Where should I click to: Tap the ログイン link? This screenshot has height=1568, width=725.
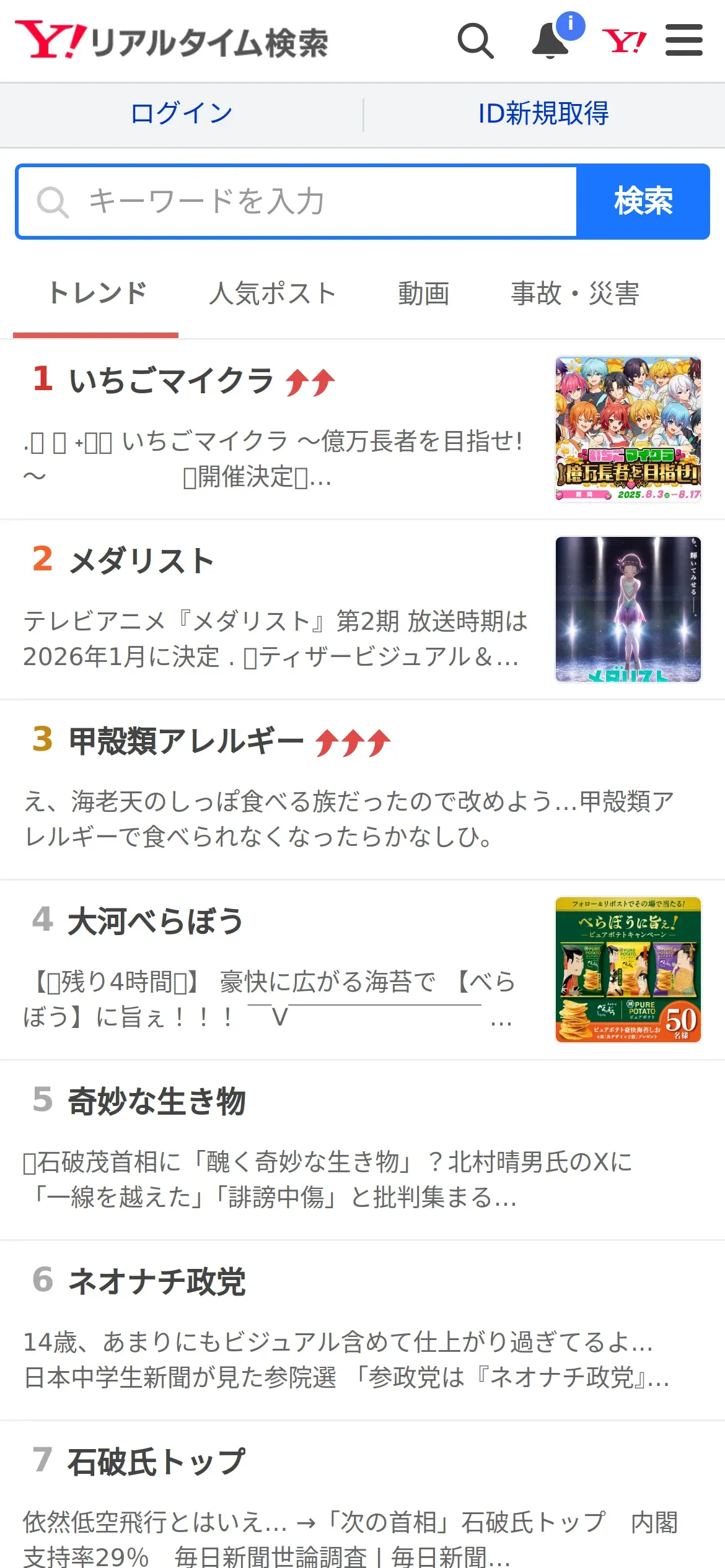pyautogui.click(x=182, y=114)
